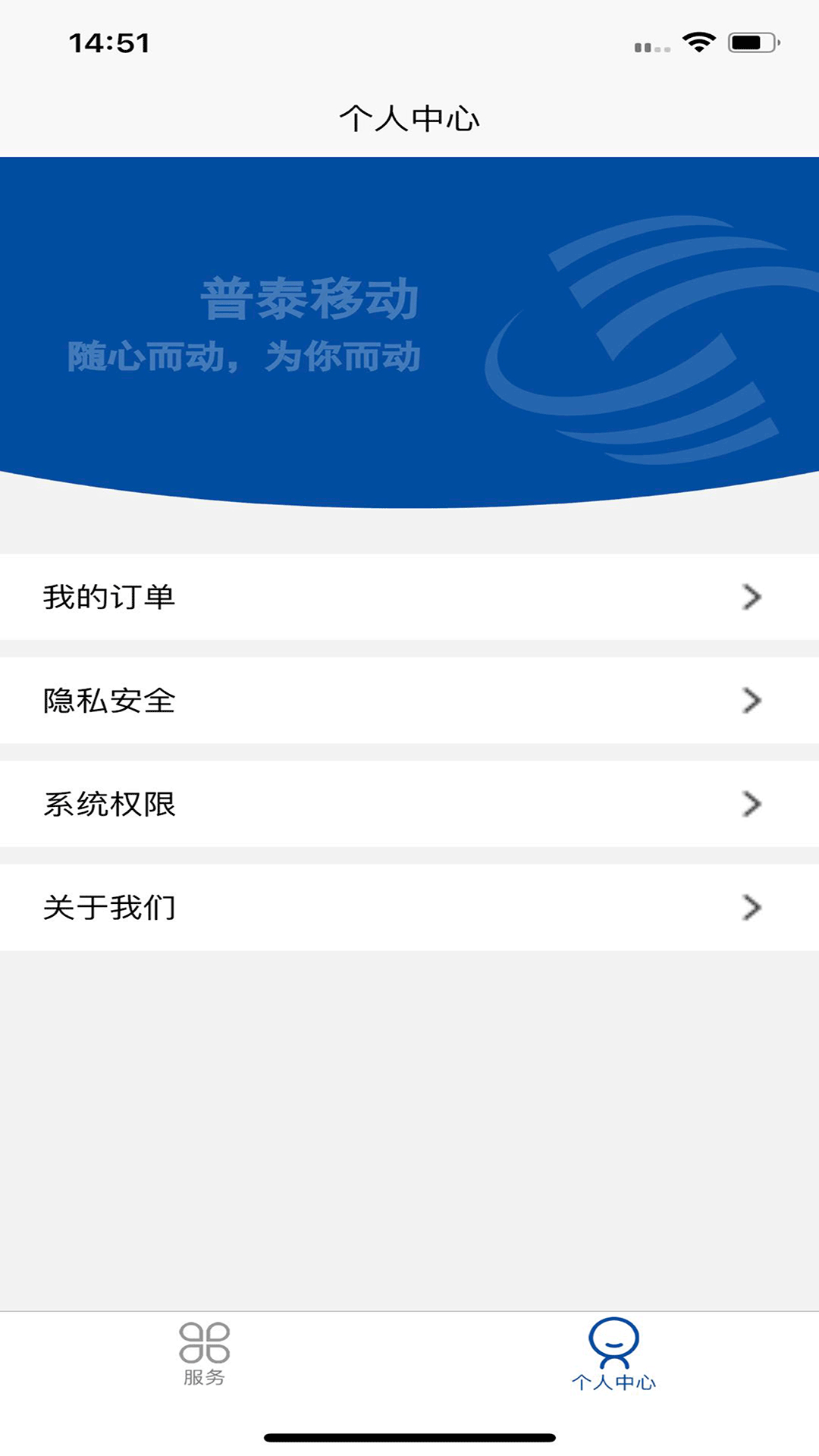Open the 系统权限 row
The width and height of the screenshot is (819, 1456).
coord(409,804)
